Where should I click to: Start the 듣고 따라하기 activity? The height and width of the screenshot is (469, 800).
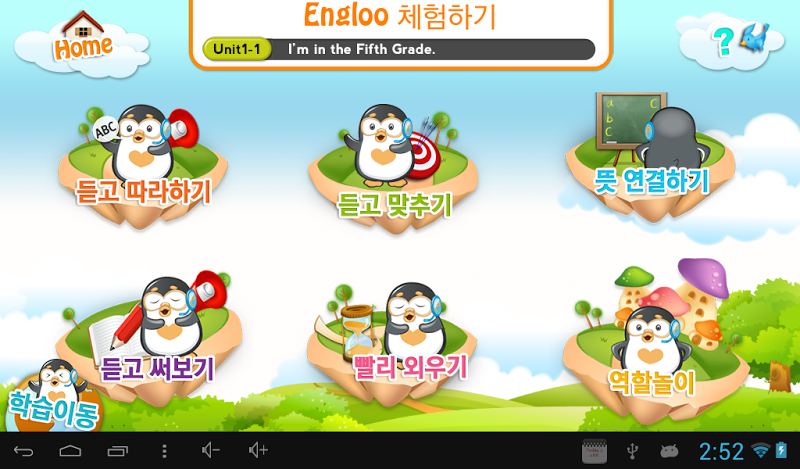click(143, 165)
